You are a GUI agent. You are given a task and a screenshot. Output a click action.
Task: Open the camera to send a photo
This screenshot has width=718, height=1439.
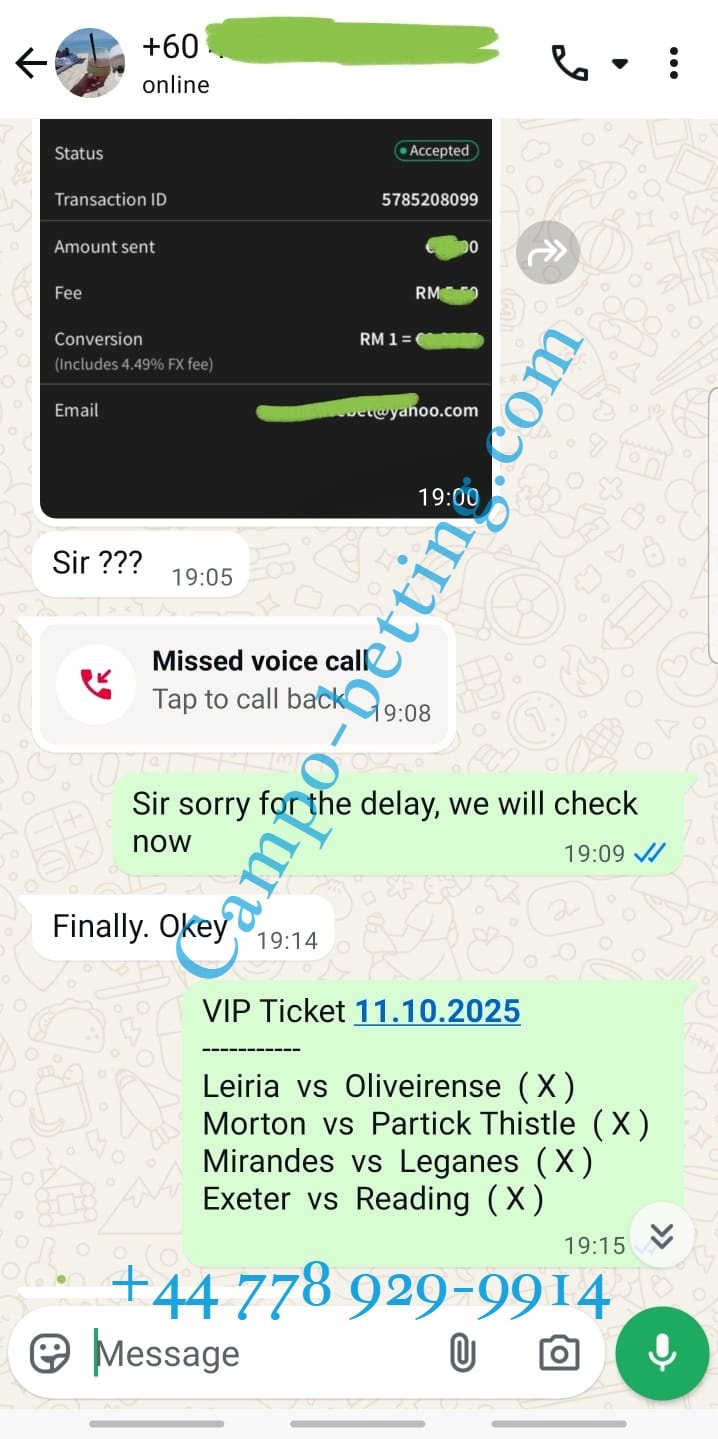click(558, 1354)
